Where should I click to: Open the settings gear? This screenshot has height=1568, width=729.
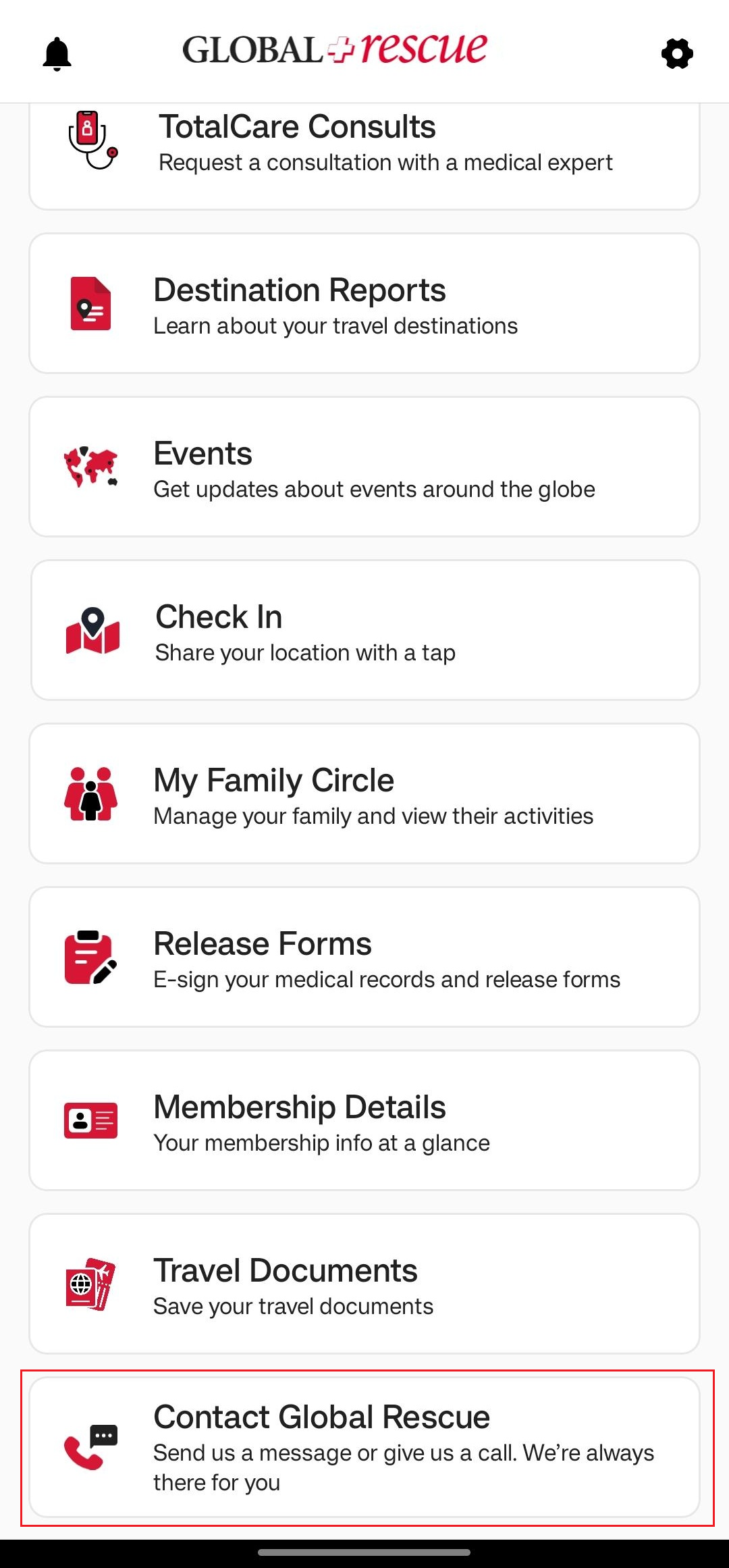(677, 53)
